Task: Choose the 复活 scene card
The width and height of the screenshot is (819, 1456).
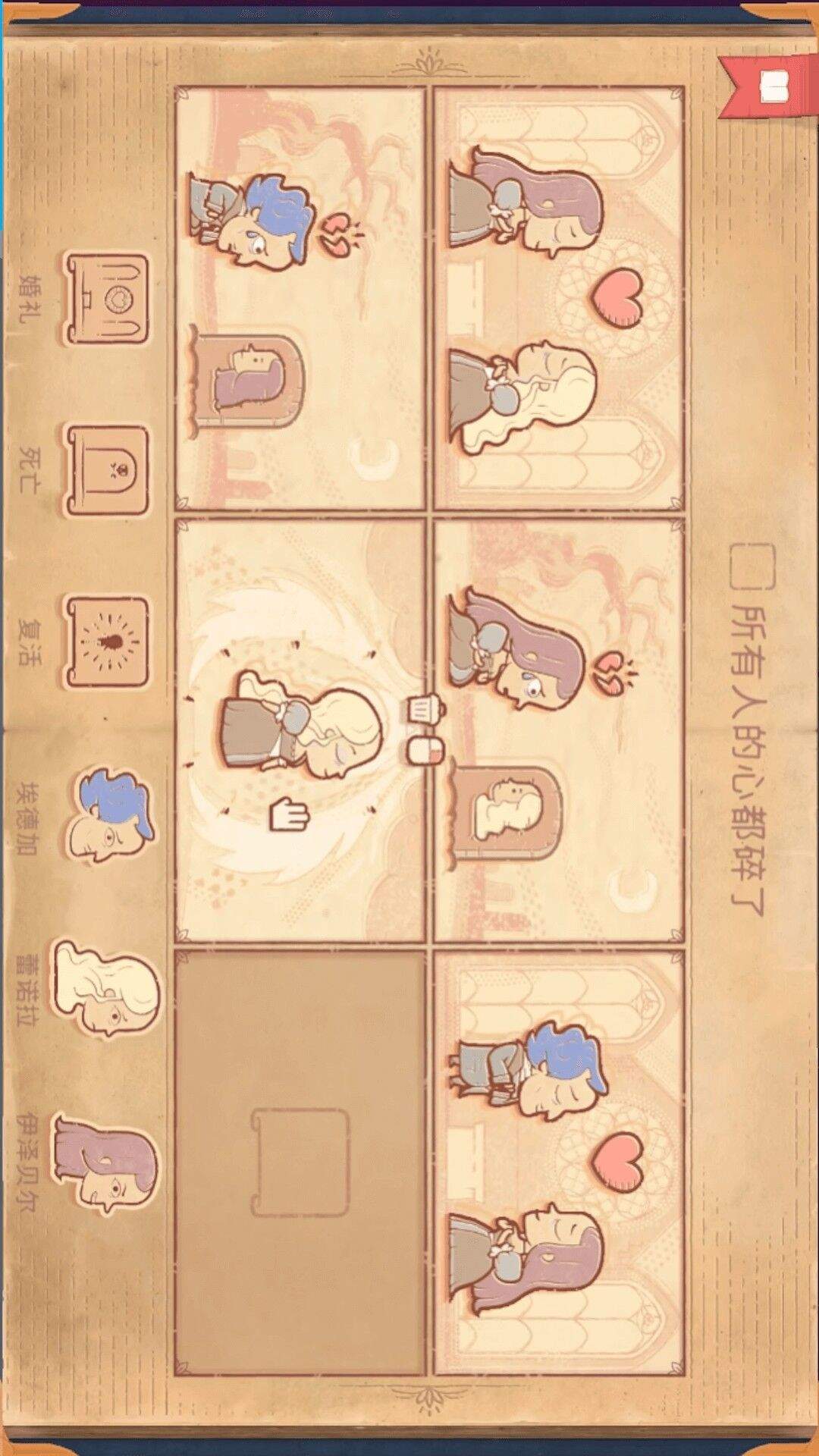Action: click(x=108, y=643)
